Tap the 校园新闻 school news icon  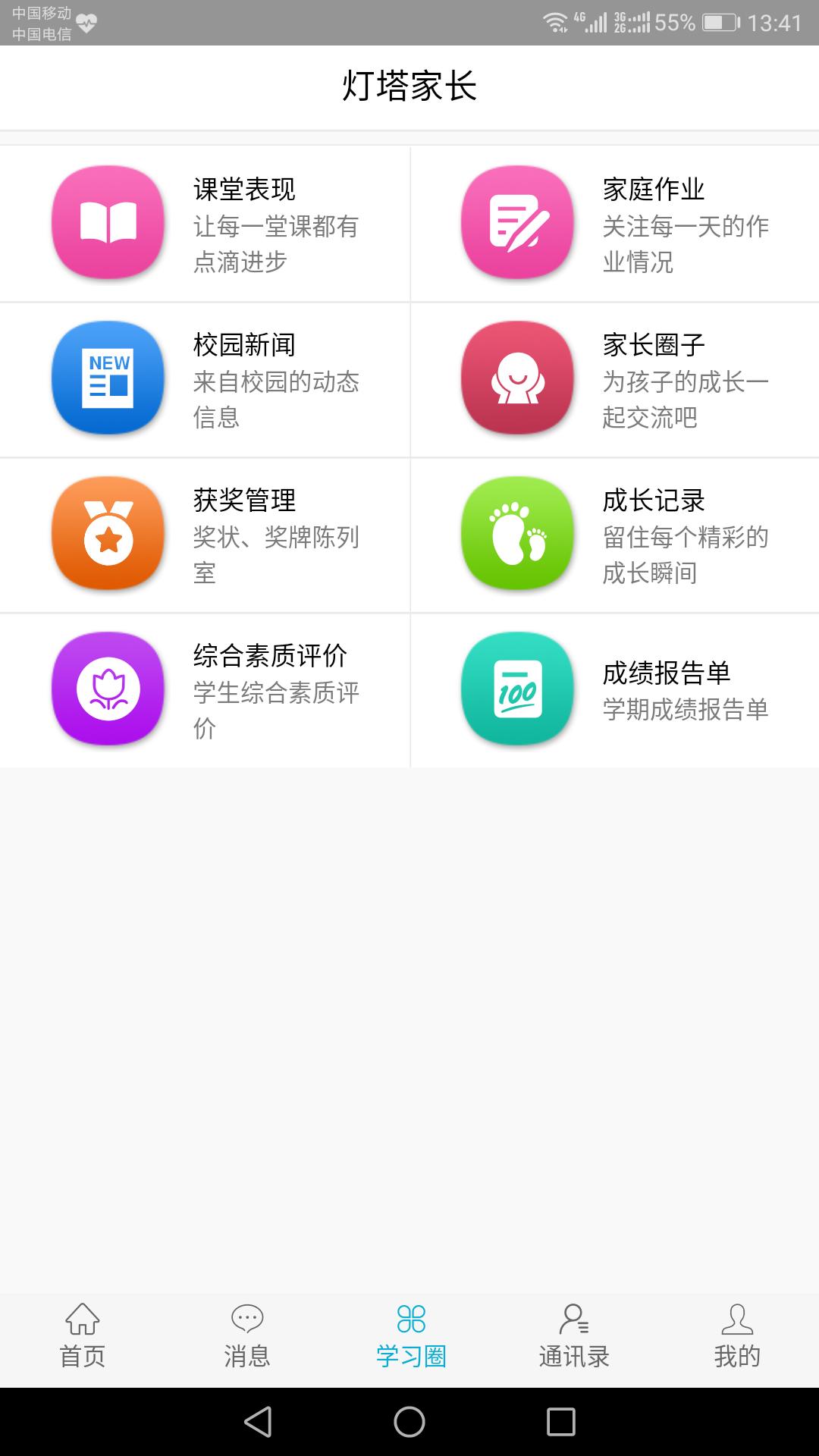(108, 378)
